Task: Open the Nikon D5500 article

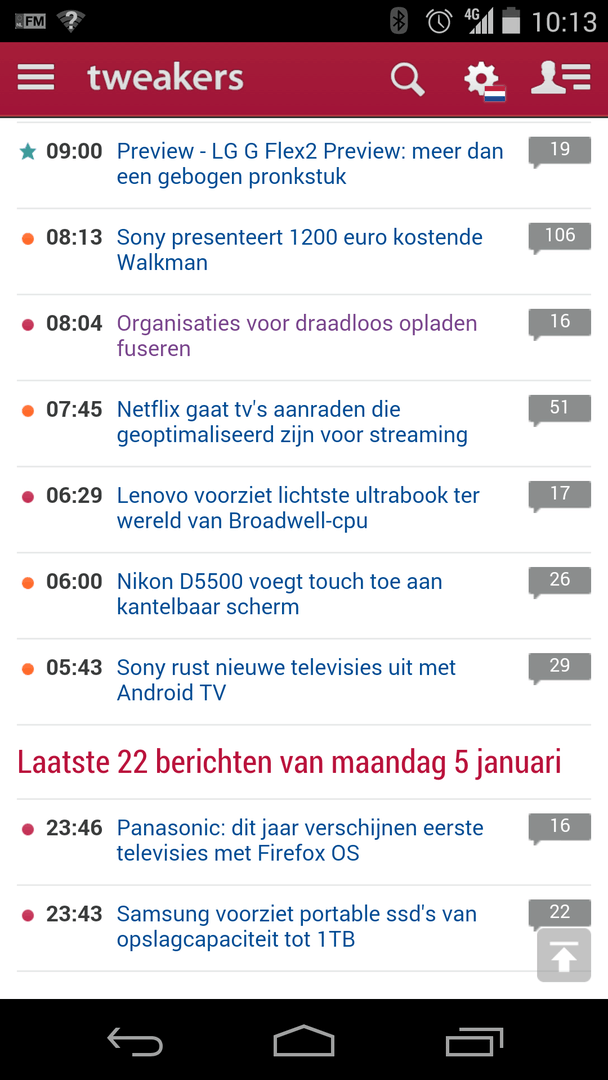Action: coord(280,594)
